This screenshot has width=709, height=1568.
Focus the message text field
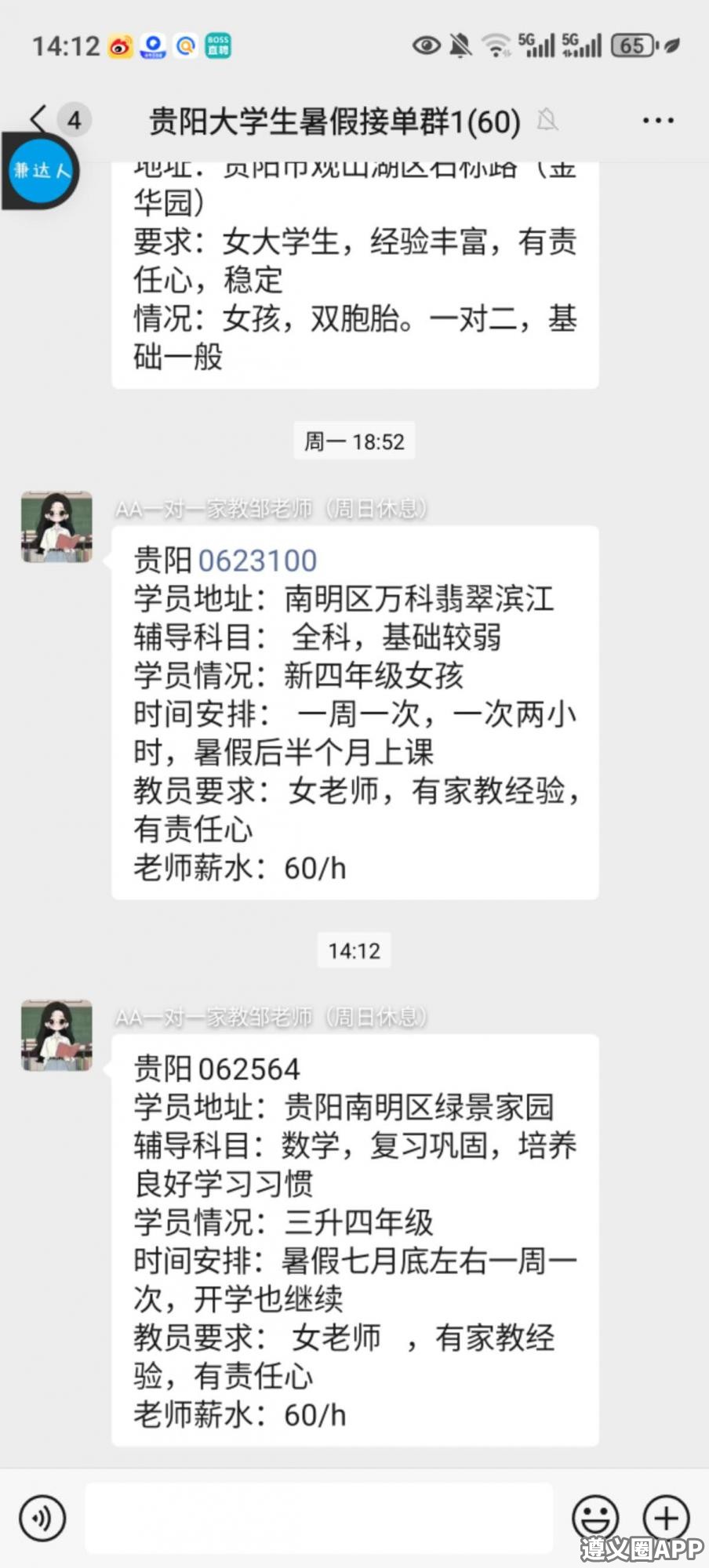318,1518
